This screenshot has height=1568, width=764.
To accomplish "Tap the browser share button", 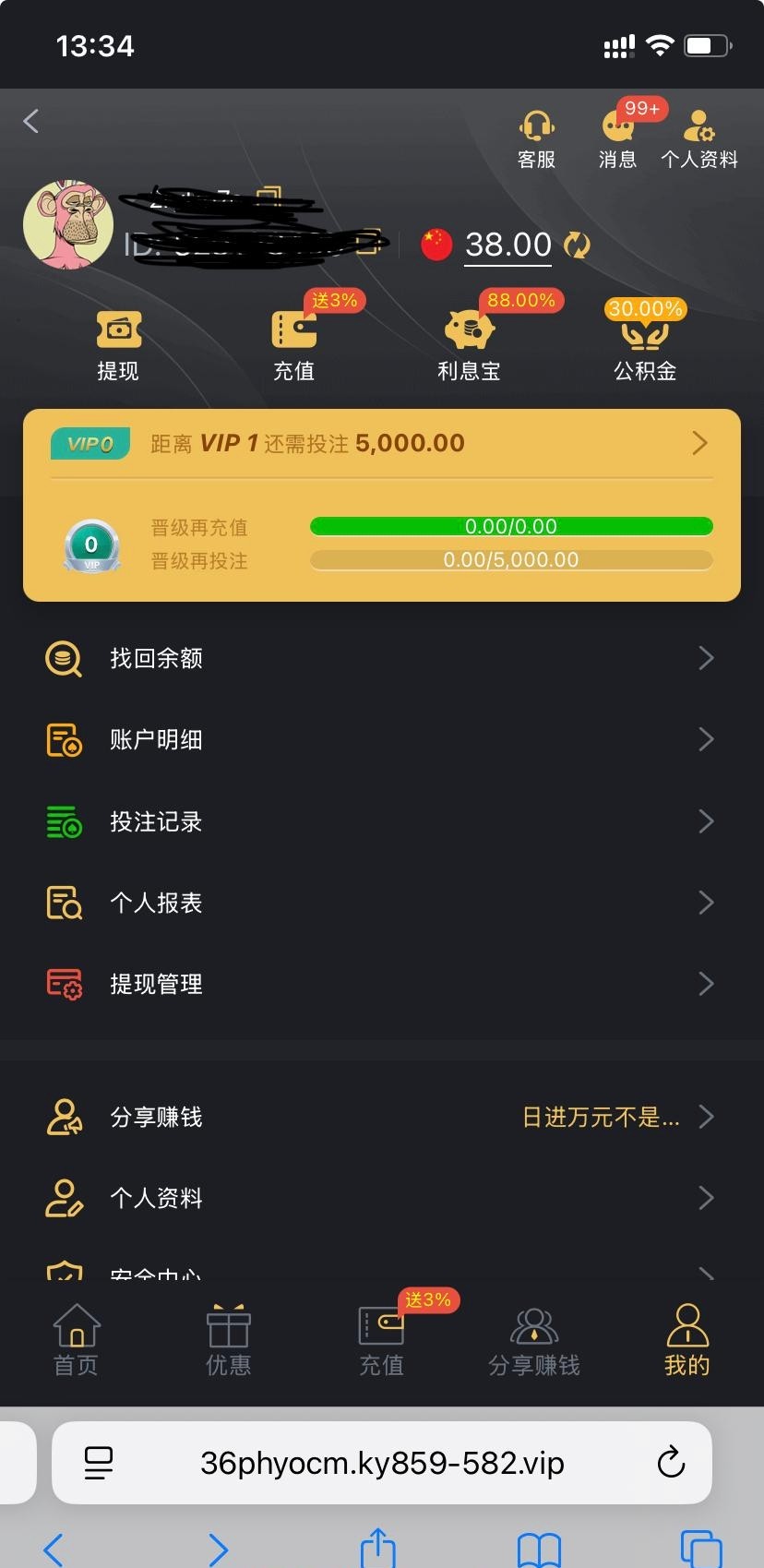I will pos(378,1549).
